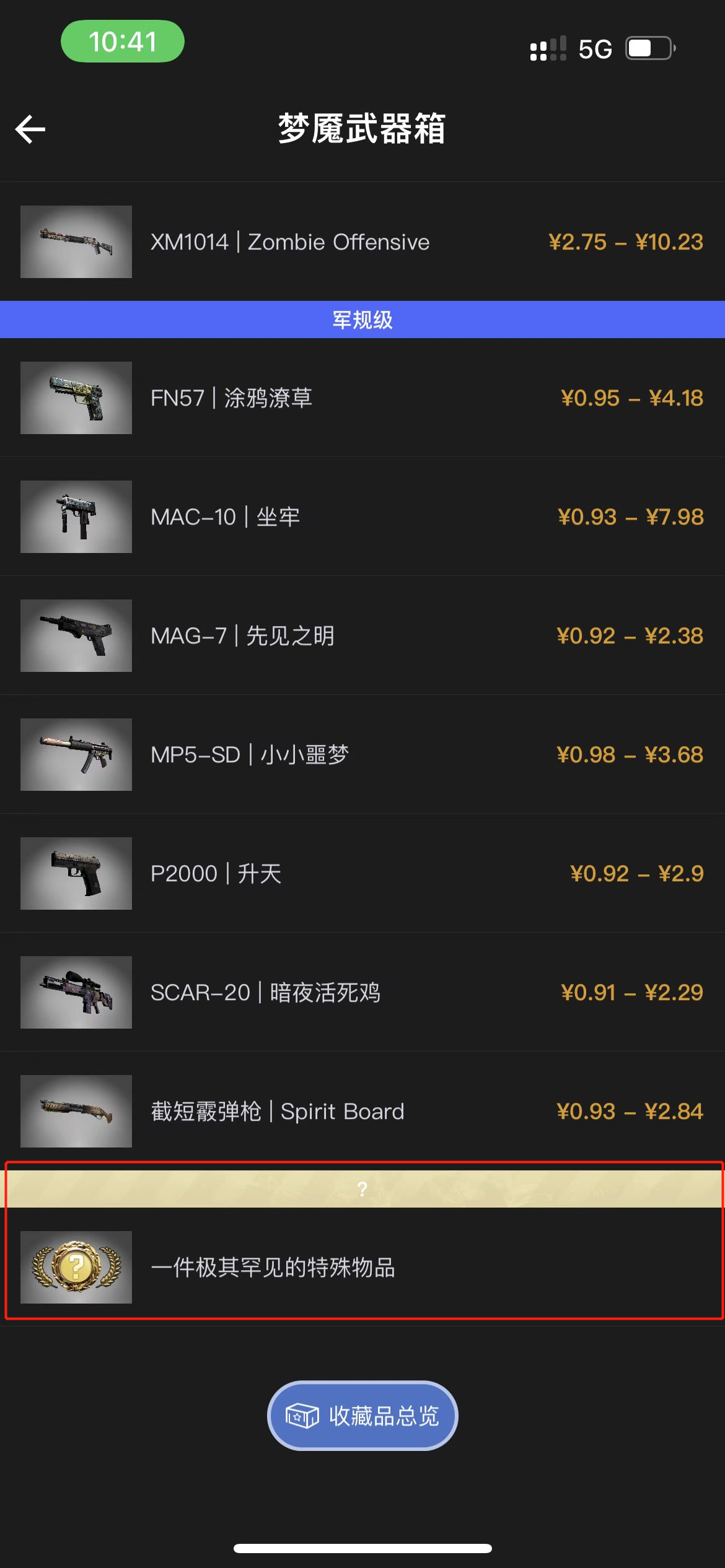The height and width of the screenshot is (1568, 725).
Task: Open 截短霰弹枪 | Spirit Board item
Action: (362, 1111)
